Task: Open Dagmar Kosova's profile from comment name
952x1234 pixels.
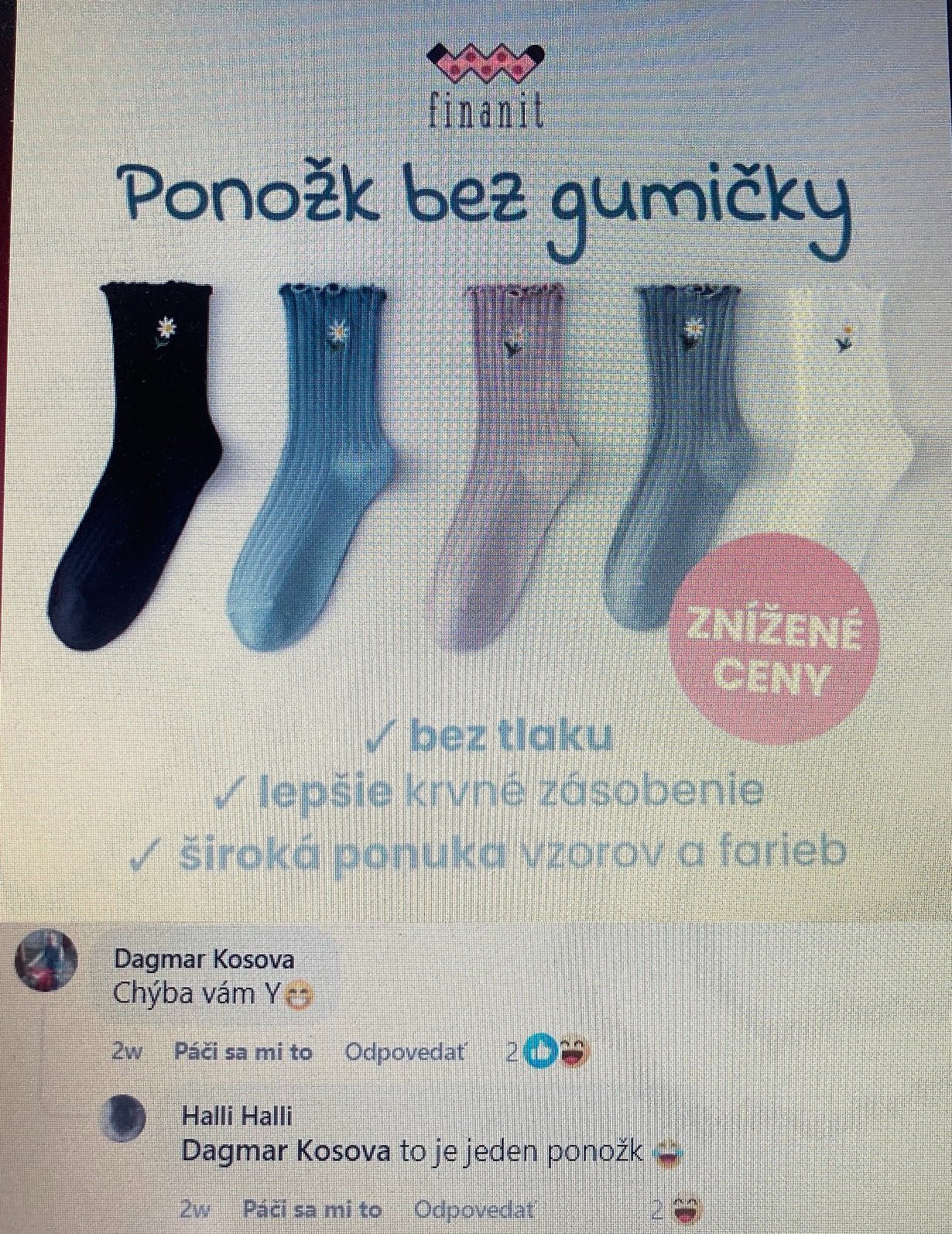Action: pos(204,960)
